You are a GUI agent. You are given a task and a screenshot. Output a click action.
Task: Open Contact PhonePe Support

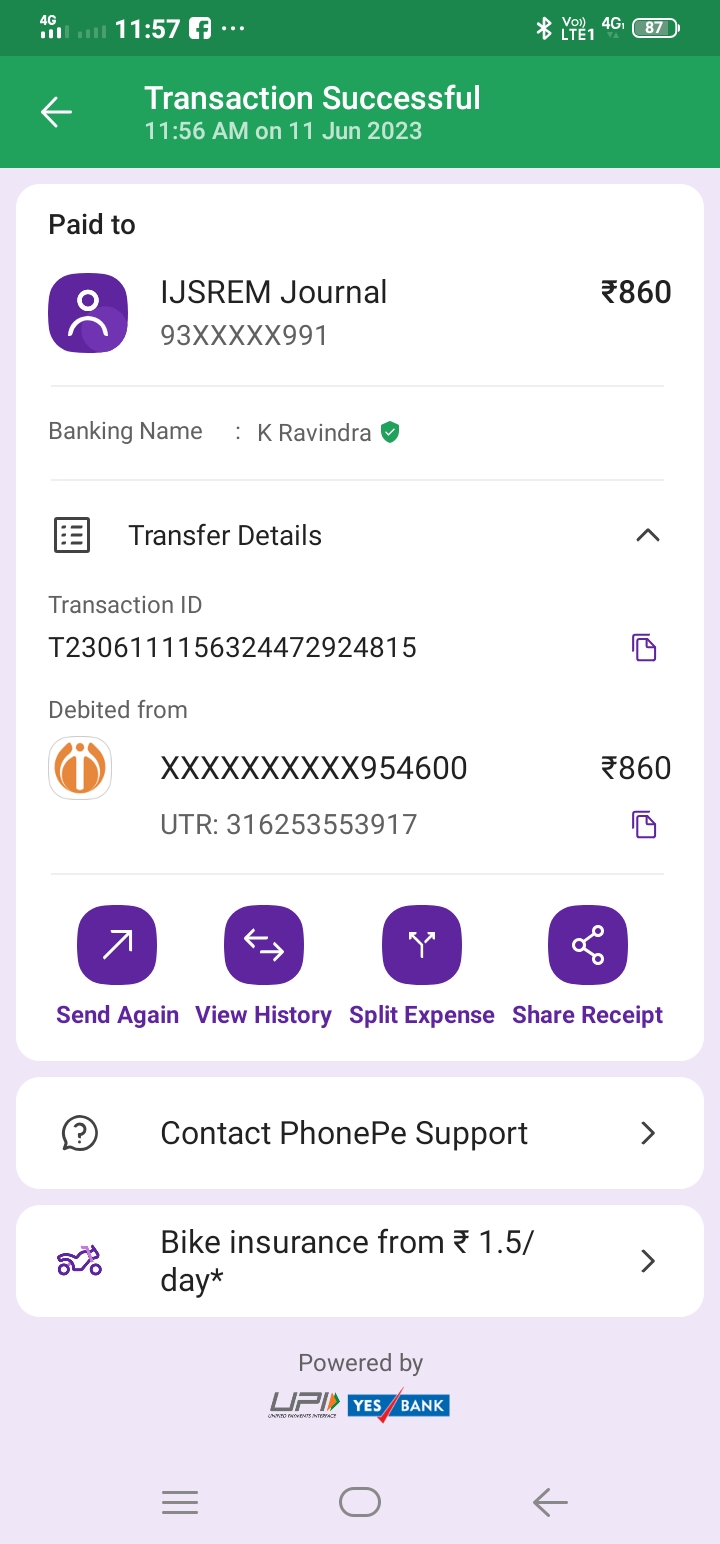coord(360,1133)
